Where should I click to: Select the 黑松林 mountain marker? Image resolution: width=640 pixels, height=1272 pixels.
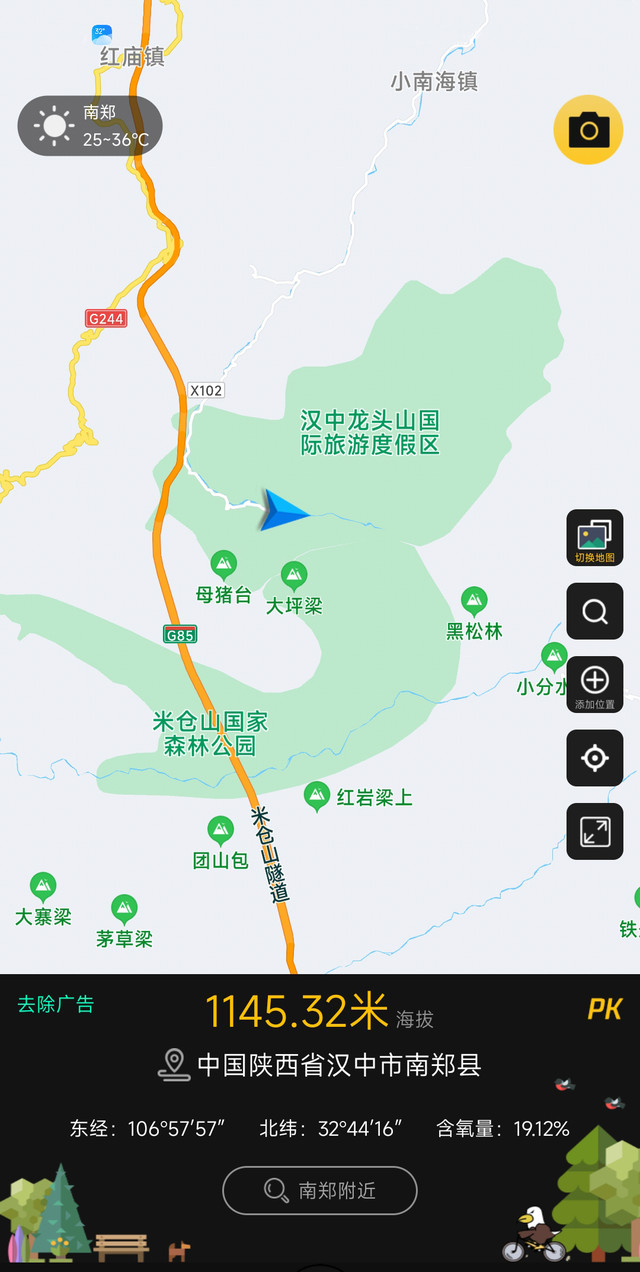pyautogui.click(x=474, y=602)
